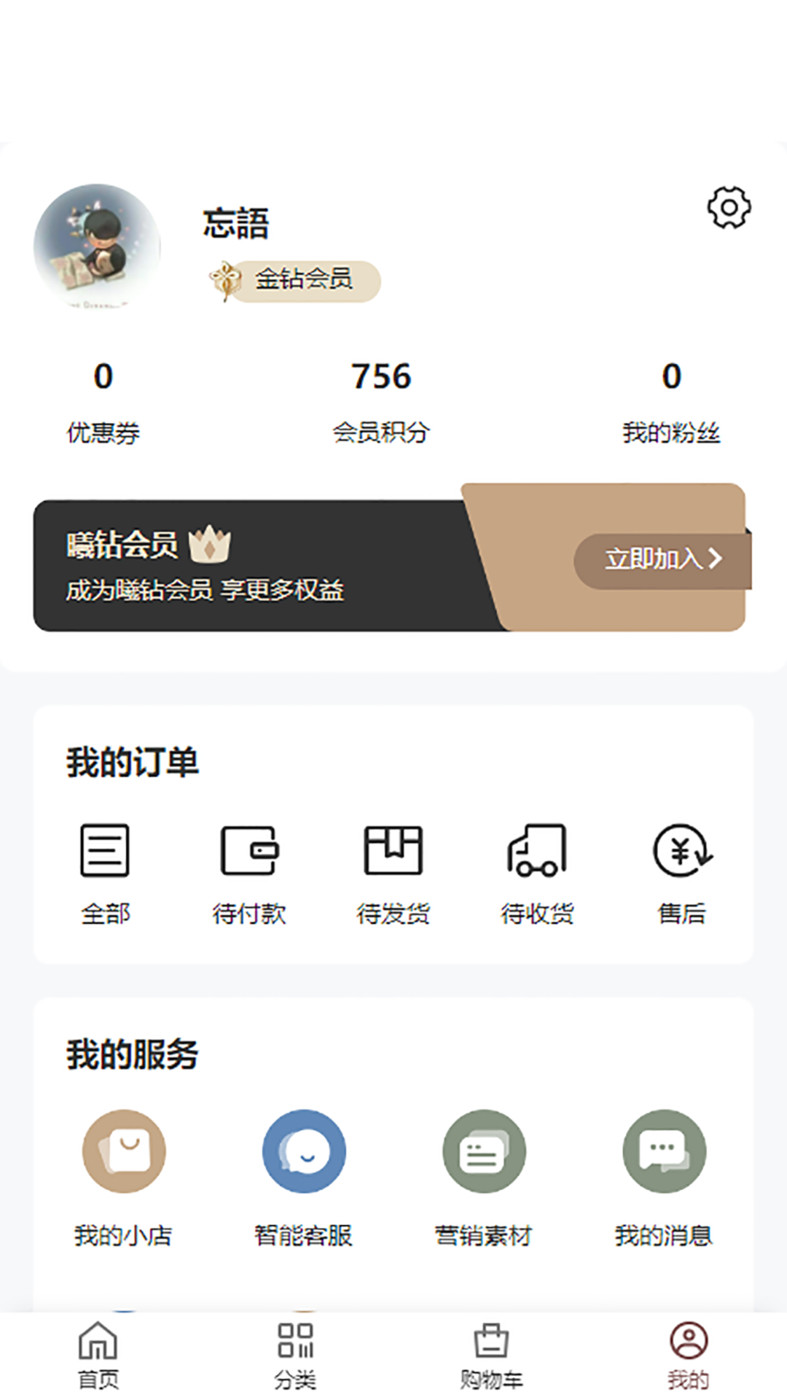Open 我的小店 shop bag icon
The width and height of the screenshot is (787, 1400).
[x=124, y=1151]
